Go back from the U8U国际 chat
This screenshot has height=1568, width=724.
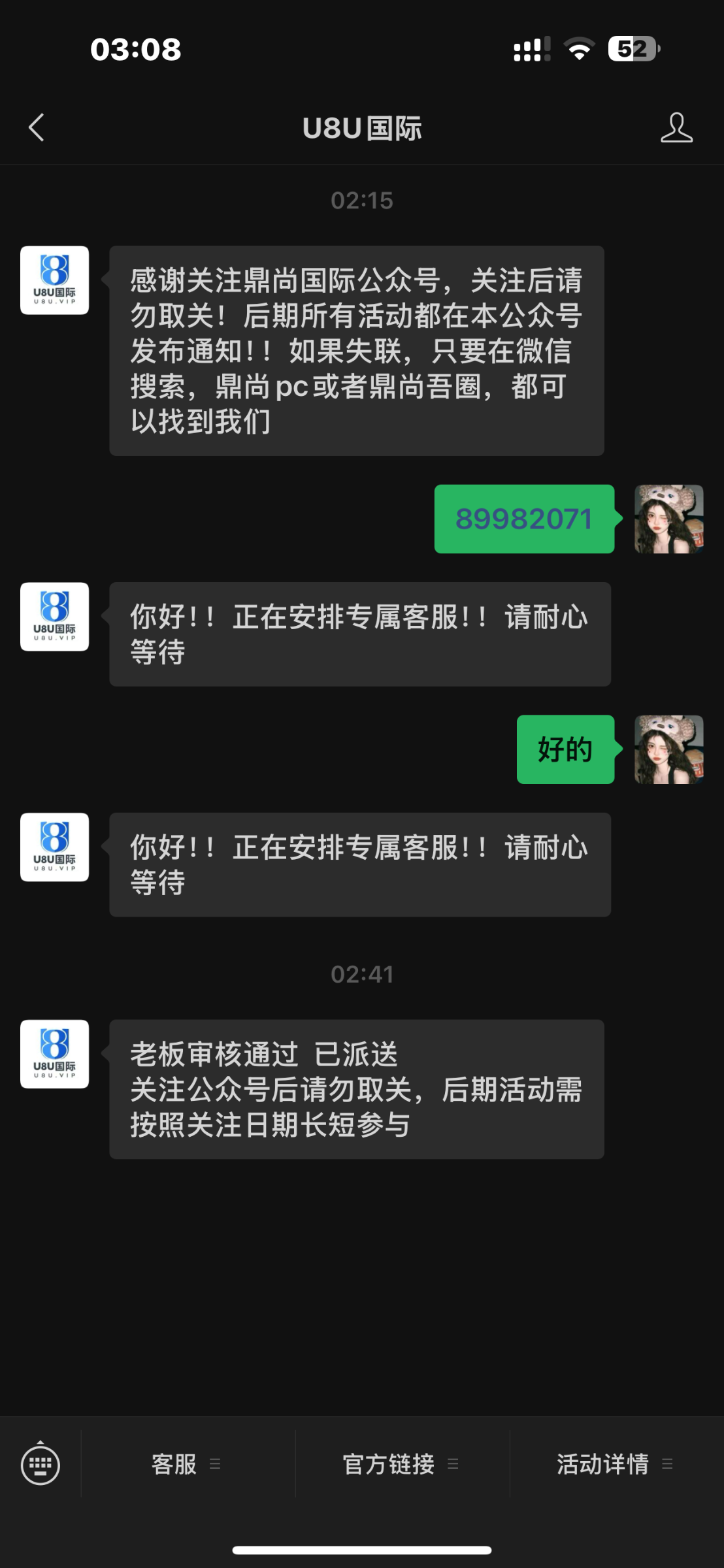point(37,127)
